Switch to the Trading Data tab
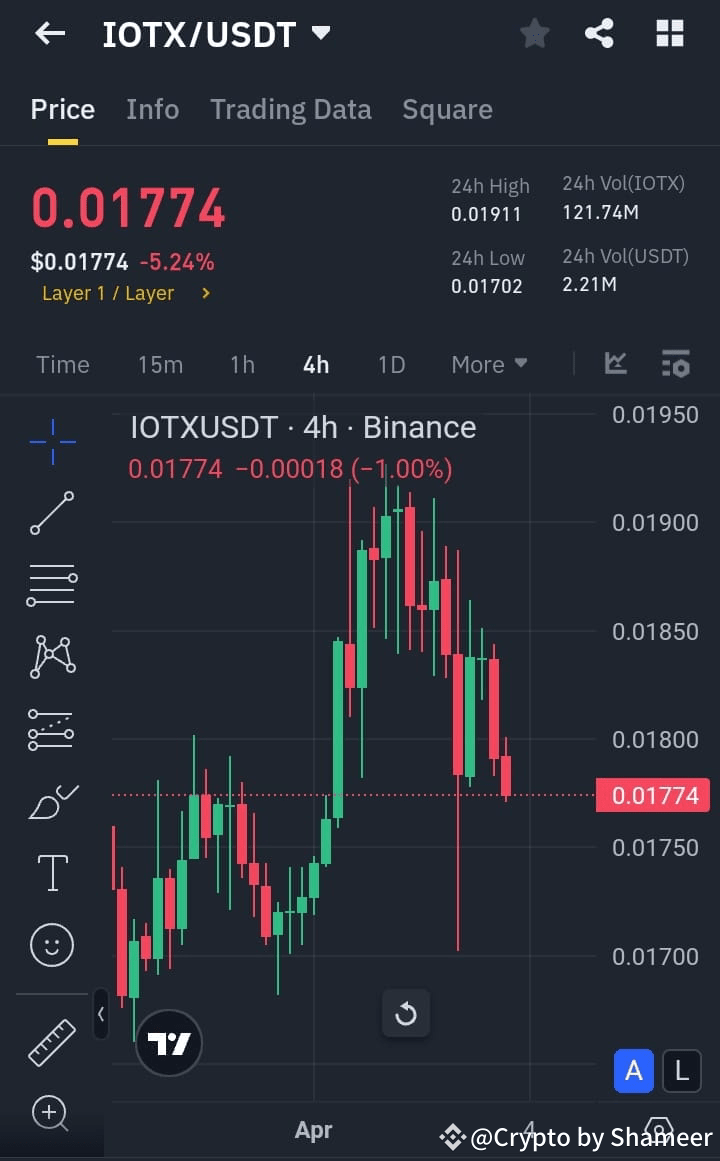 (x=291, y=109)
